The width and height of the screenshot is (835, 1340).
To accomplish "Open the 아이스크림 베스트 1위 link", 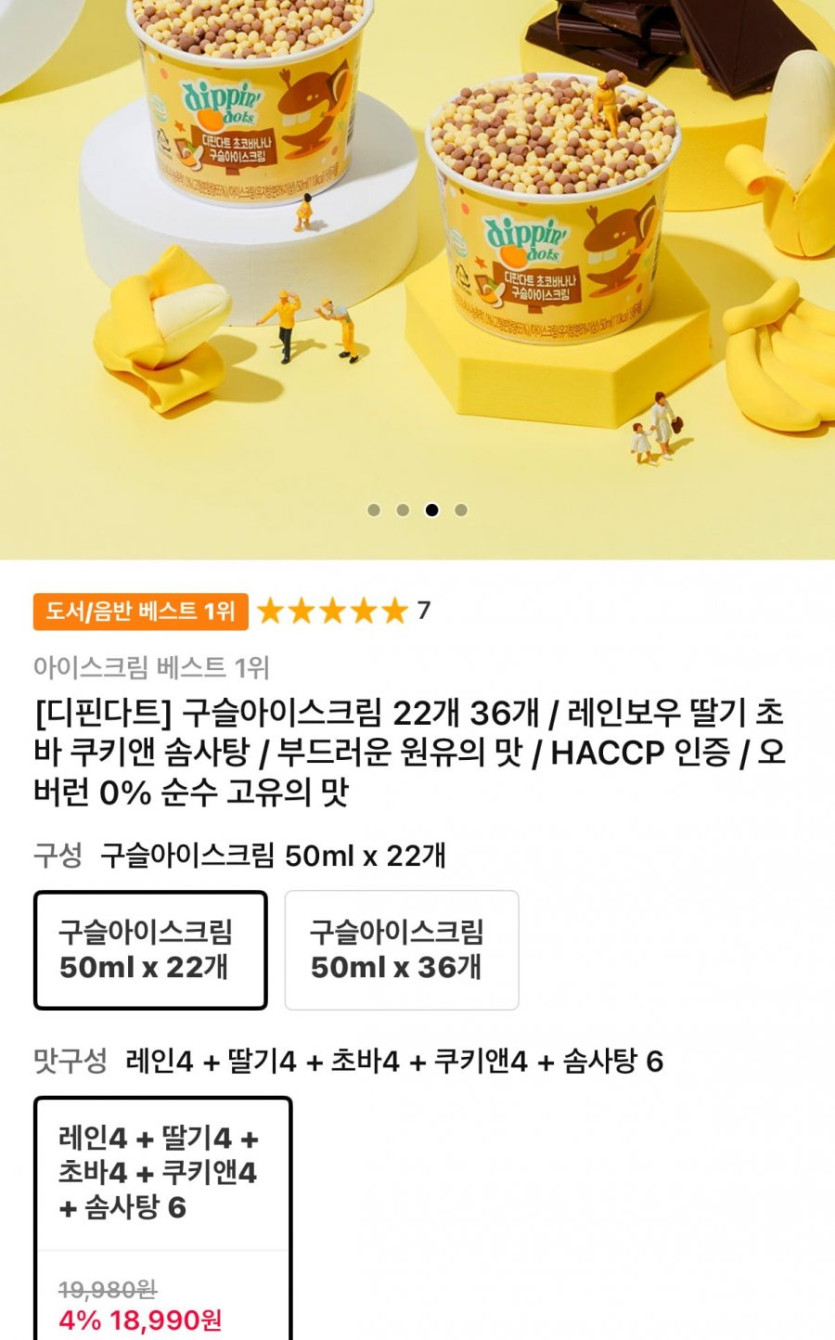I will tap(151, 668).
